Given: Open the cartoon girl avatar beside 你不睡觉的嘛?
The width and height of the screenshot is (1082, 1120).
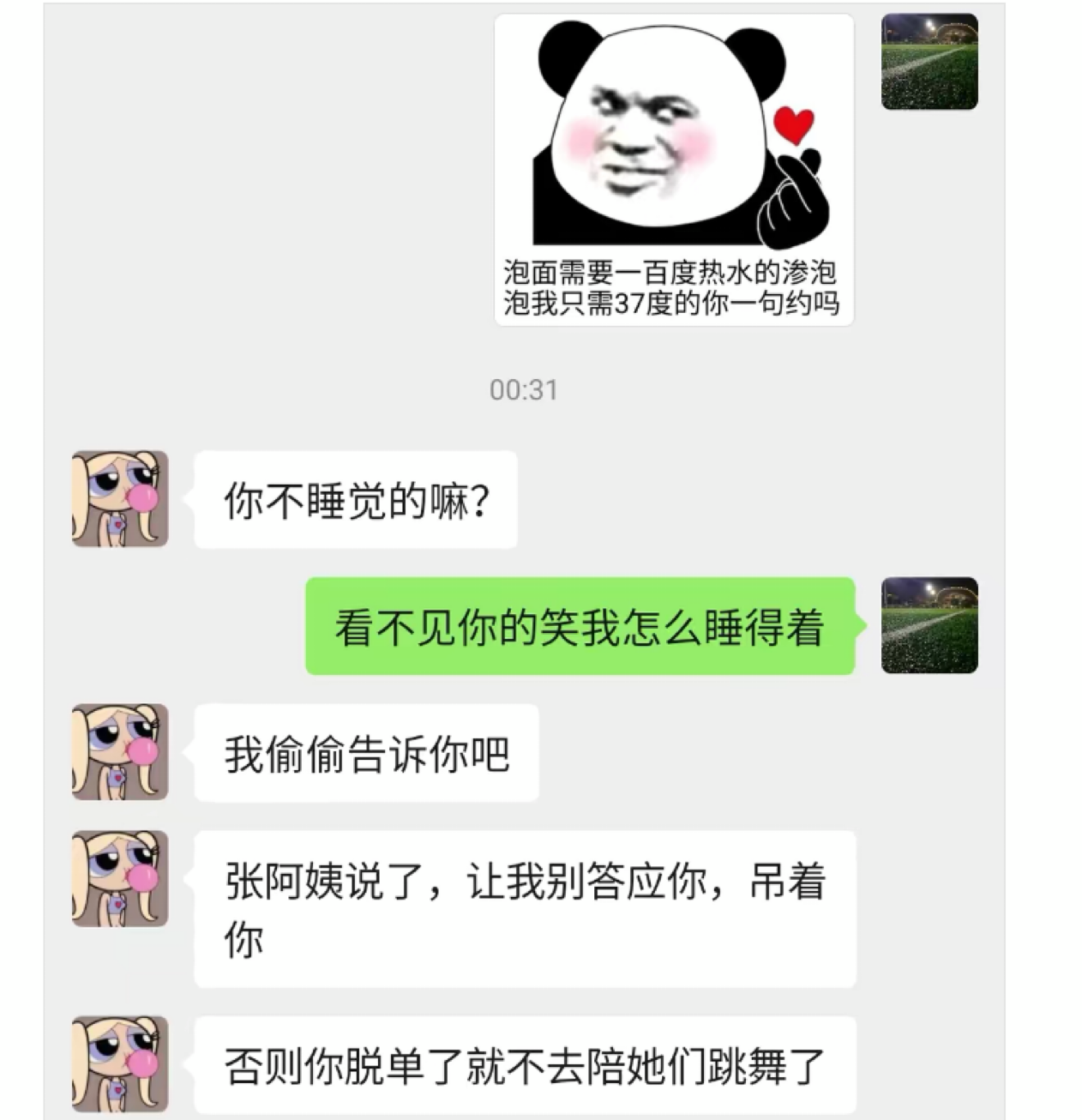Looking at the screenshot, I should [x=120, y=499].
